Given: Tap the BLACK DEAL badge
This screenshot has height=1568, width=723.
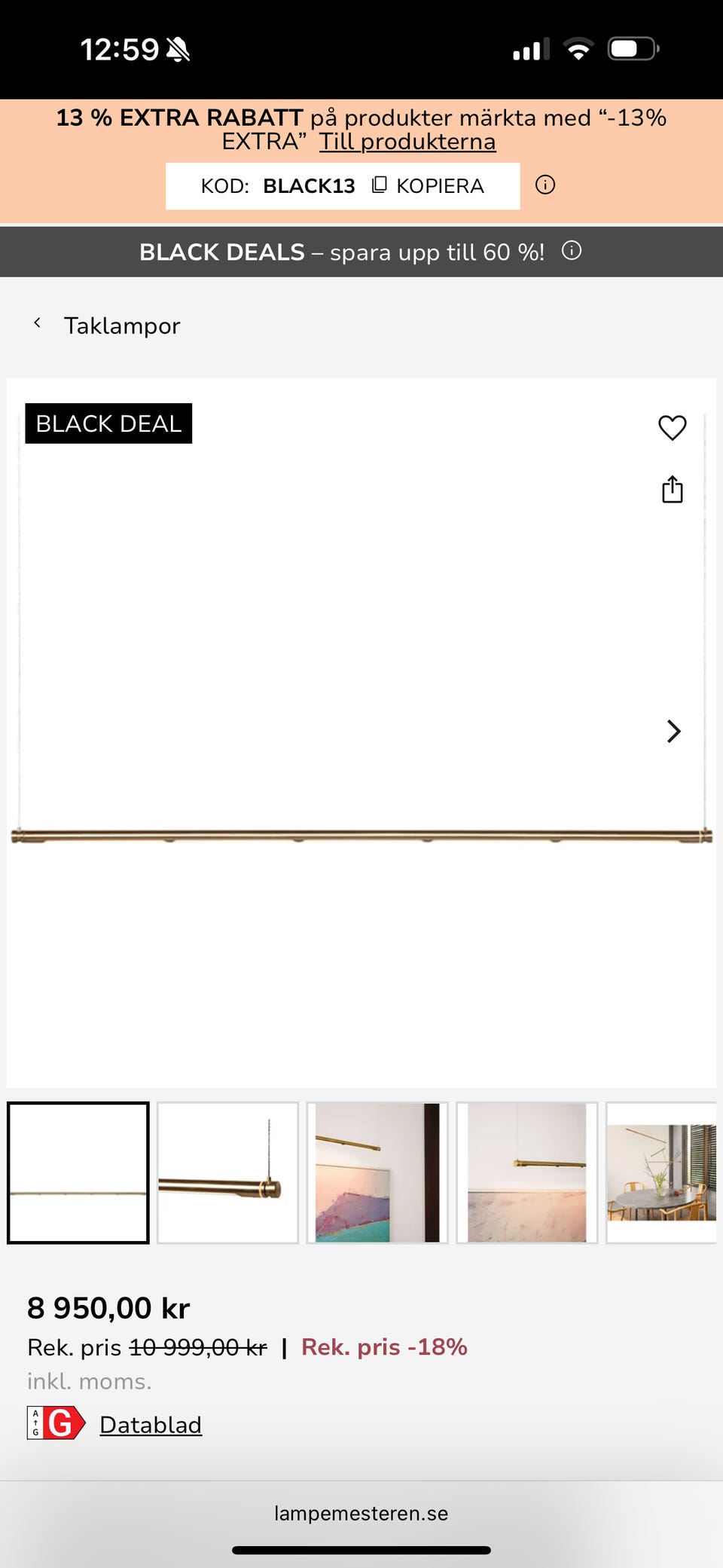Looking at the screenshot, I should (108, 423).
